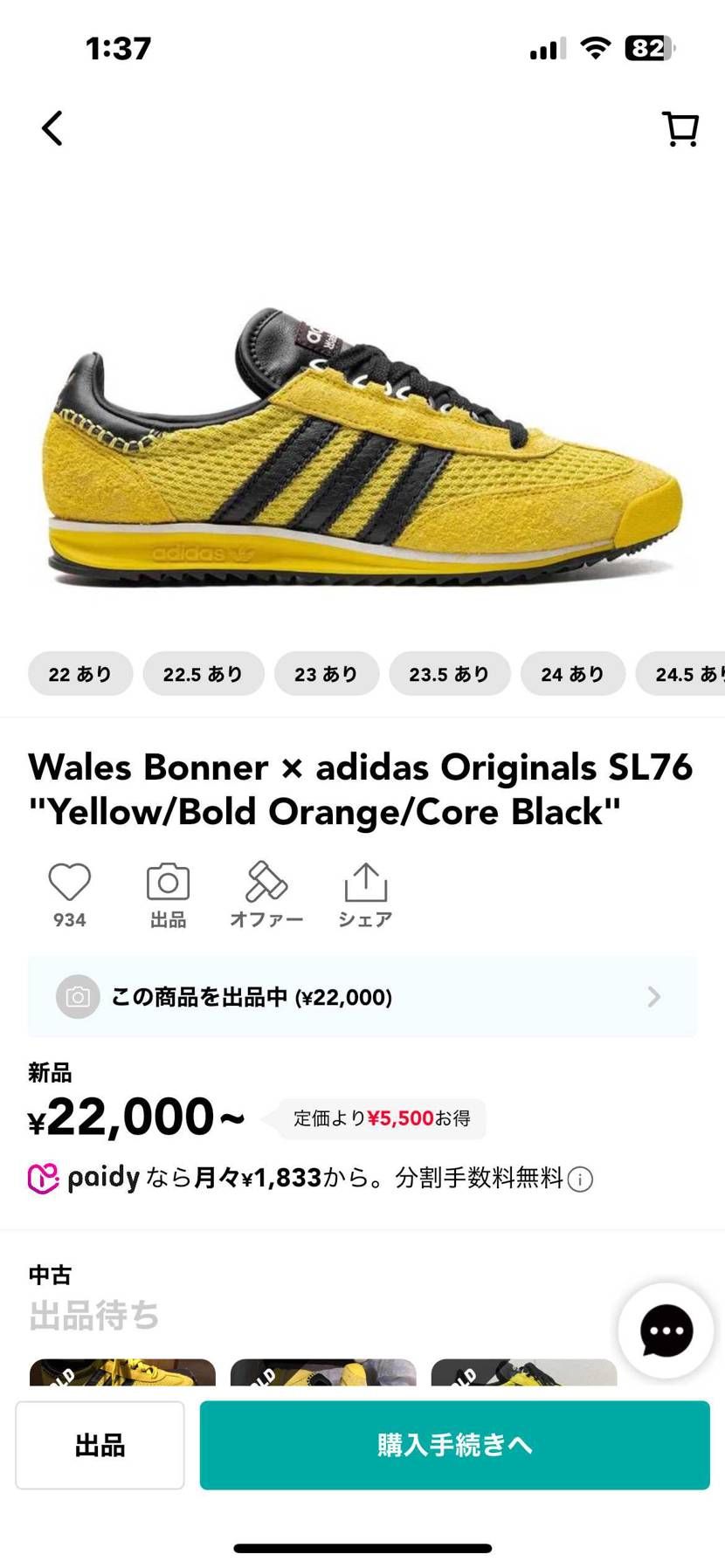The width and height of the screenshot is (725, 1568).
Task: Open the この商品を出品中 listing row
Action: (x=362, y=997)
